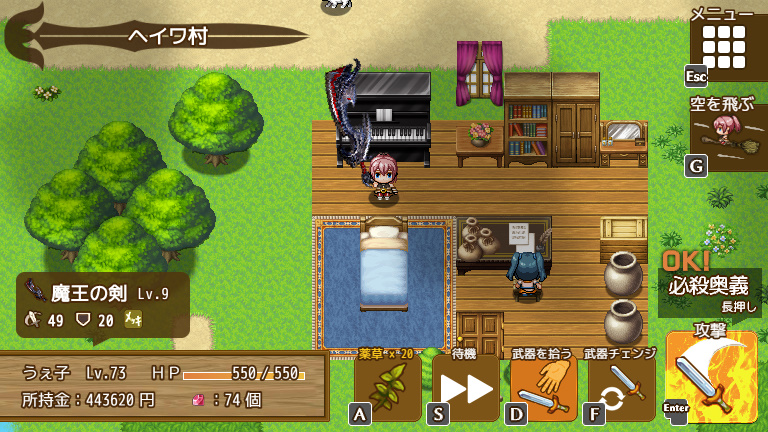768x432 pixels.
Task: Open the メニュー grid menu
Action: tap(725, 46)
